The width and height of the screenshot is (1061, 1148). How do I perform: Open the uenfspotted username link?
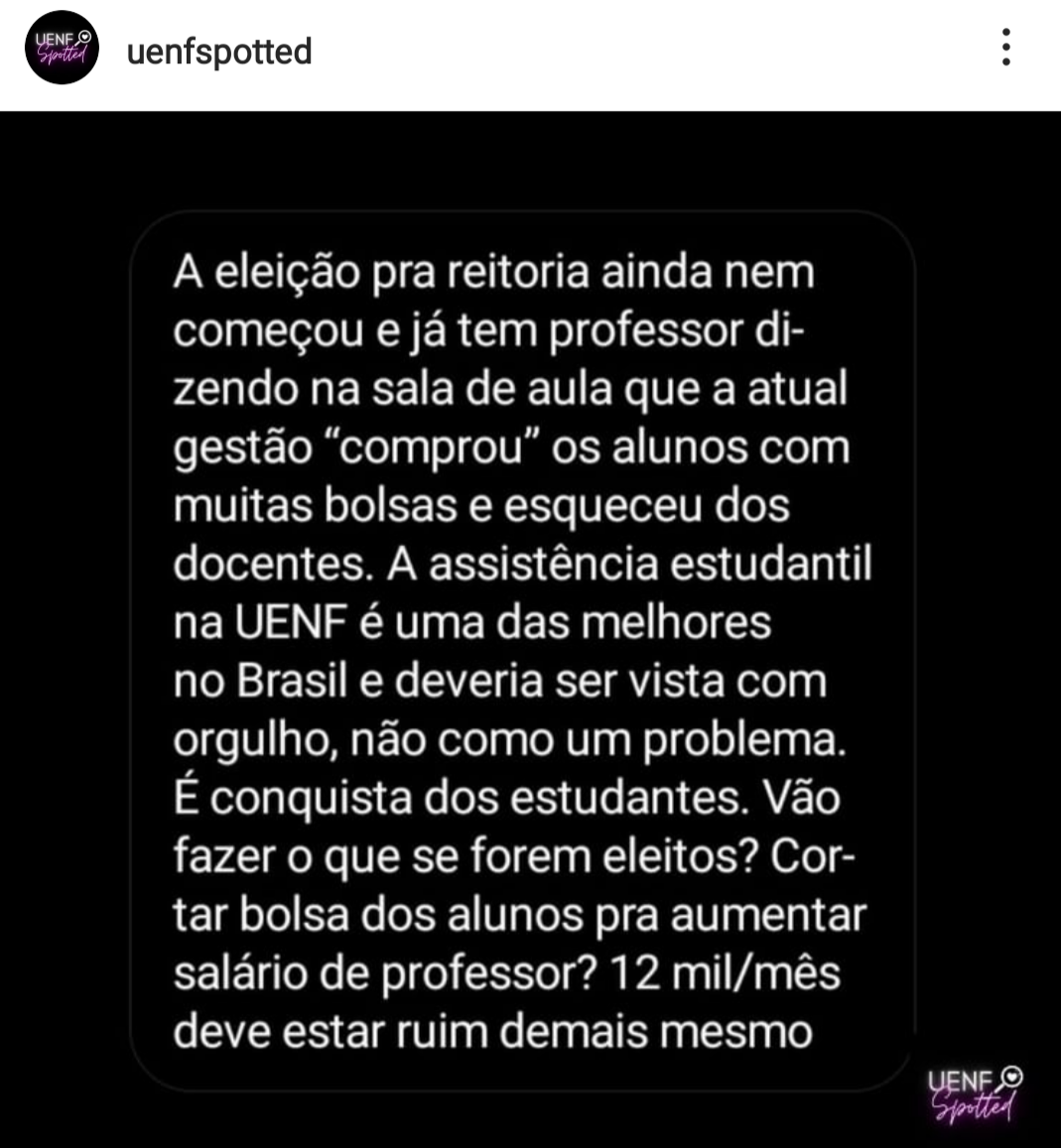click(219, 51)
